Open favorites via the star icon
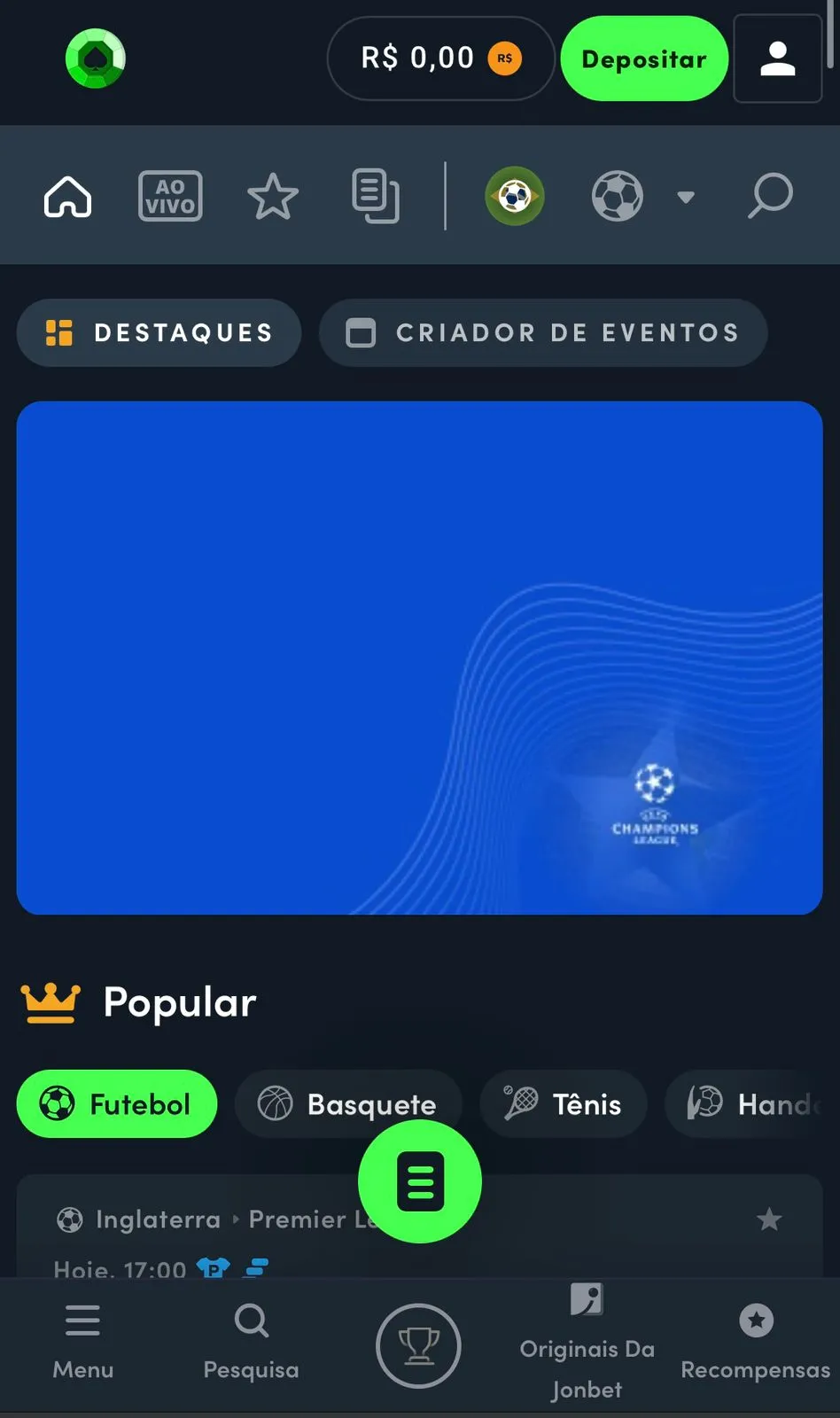Viewport: 840px width, 1418px height. coord(273,196)
